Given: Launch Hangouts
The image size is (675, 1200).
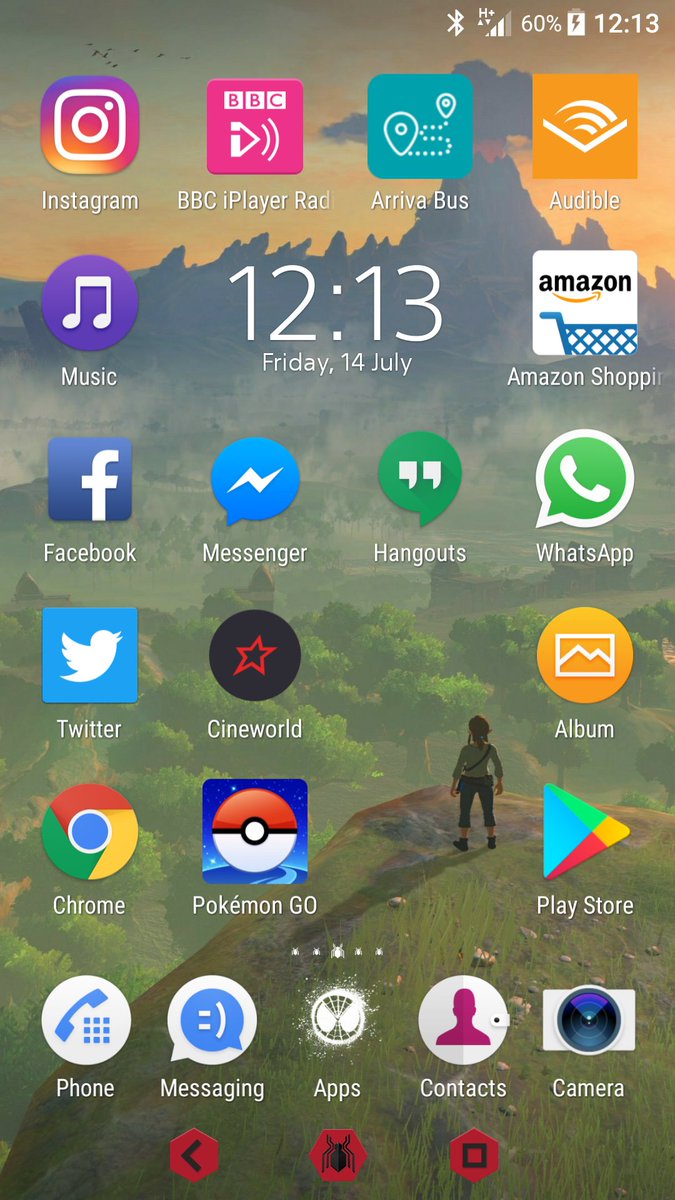Looking at the screenshot, I should coord(420,480).
